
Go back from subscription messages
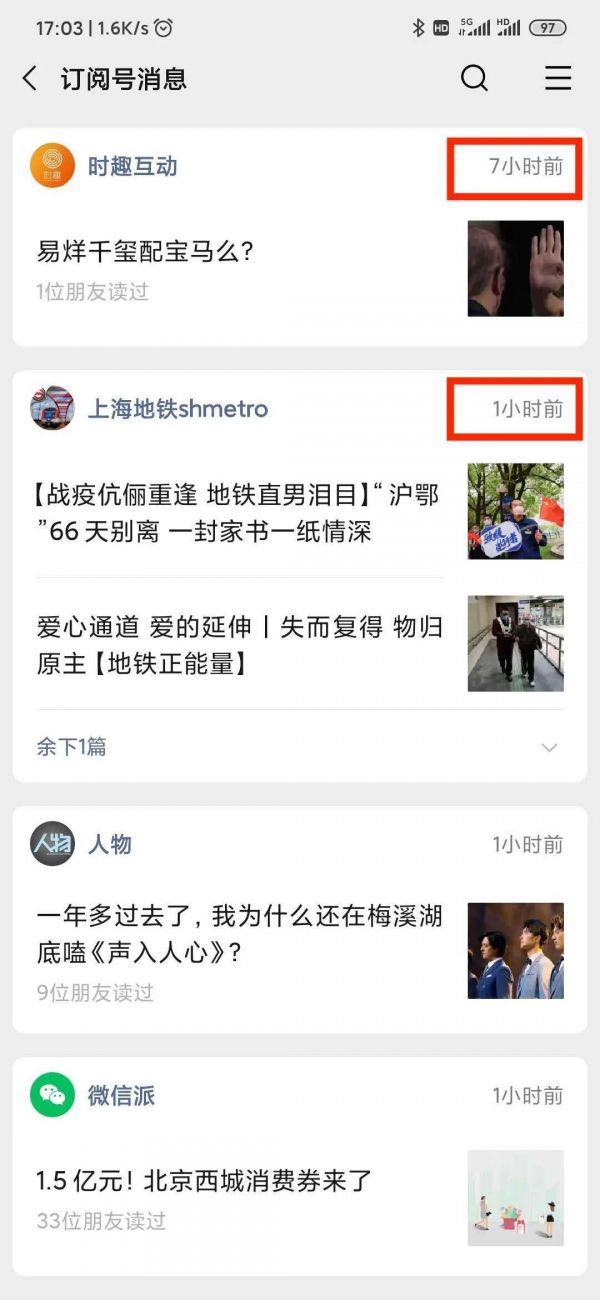pos(30,79)
